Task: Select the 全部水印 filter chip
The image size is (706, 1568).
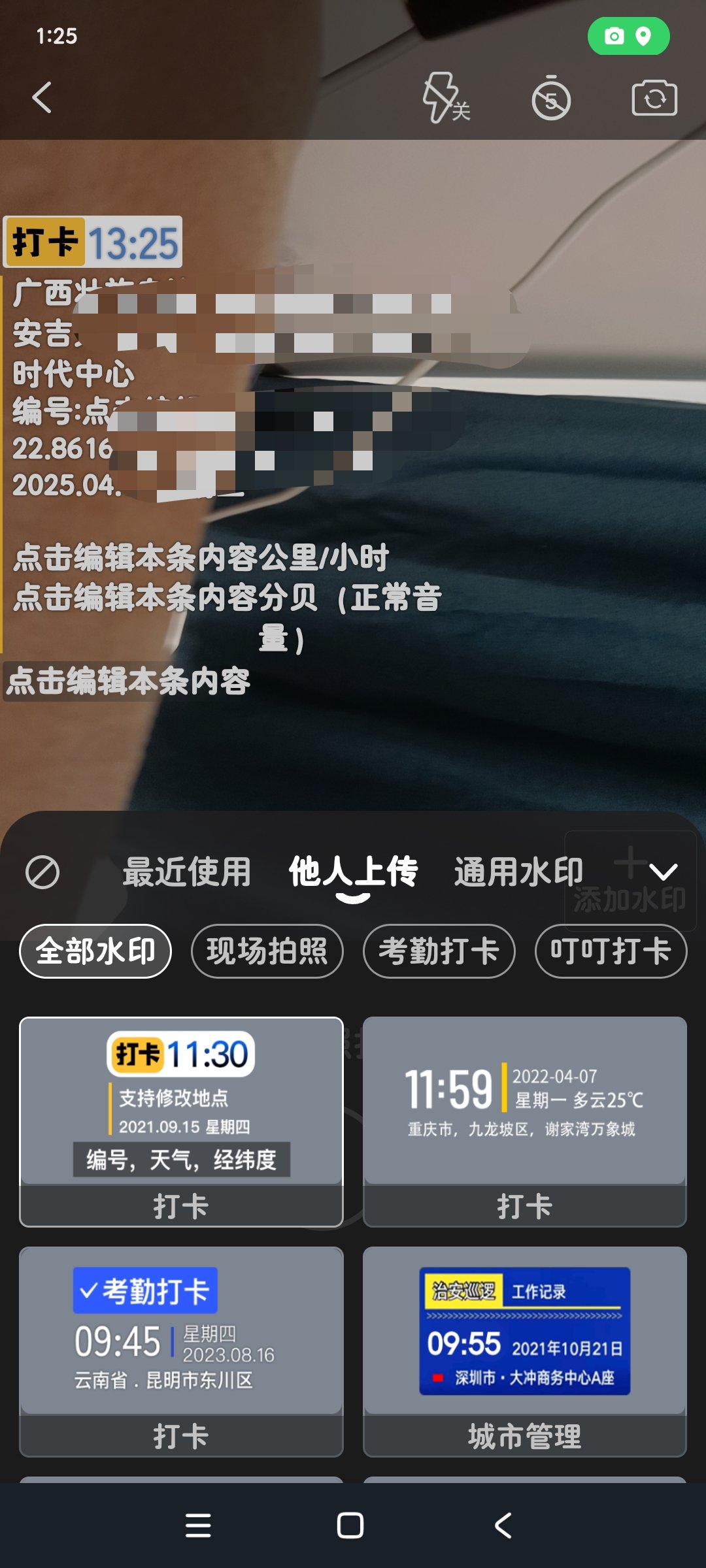Action: 95,951
